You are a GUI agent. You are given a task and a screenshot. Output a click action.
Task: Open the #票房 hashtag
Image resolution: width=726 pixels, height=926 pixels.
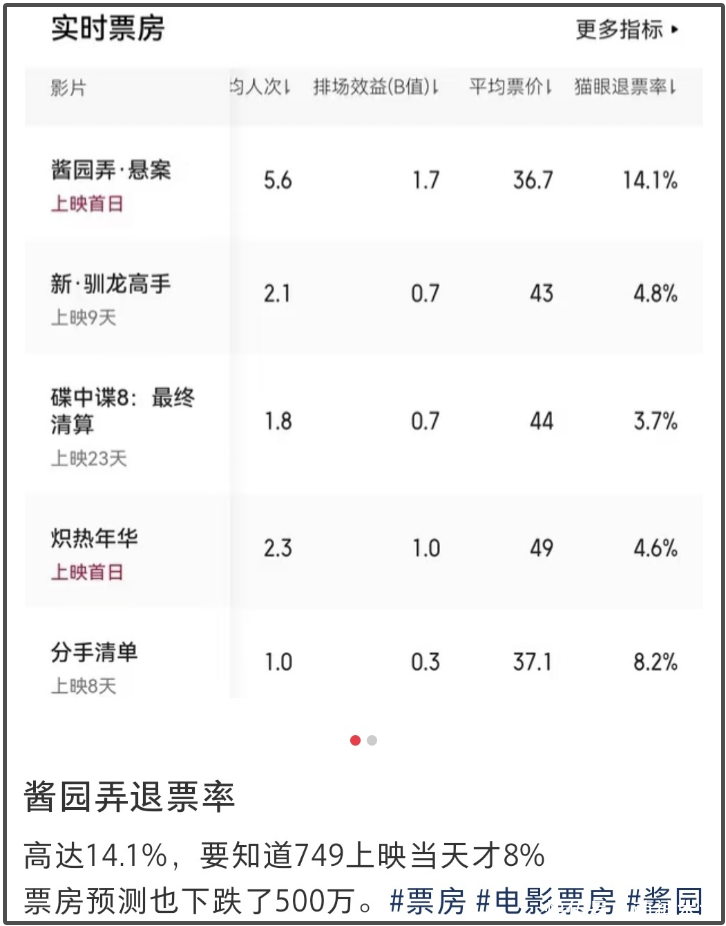[427, 901]
